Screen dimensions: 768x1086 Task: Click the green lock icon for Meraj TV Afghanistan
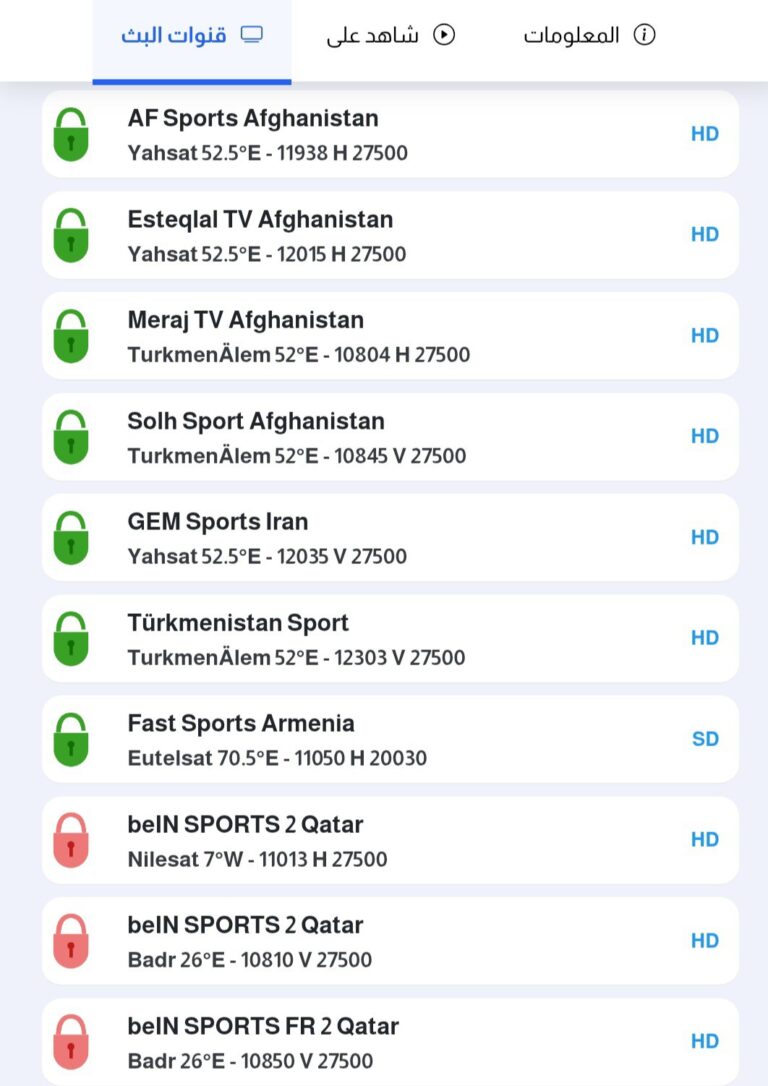(71, 335)
